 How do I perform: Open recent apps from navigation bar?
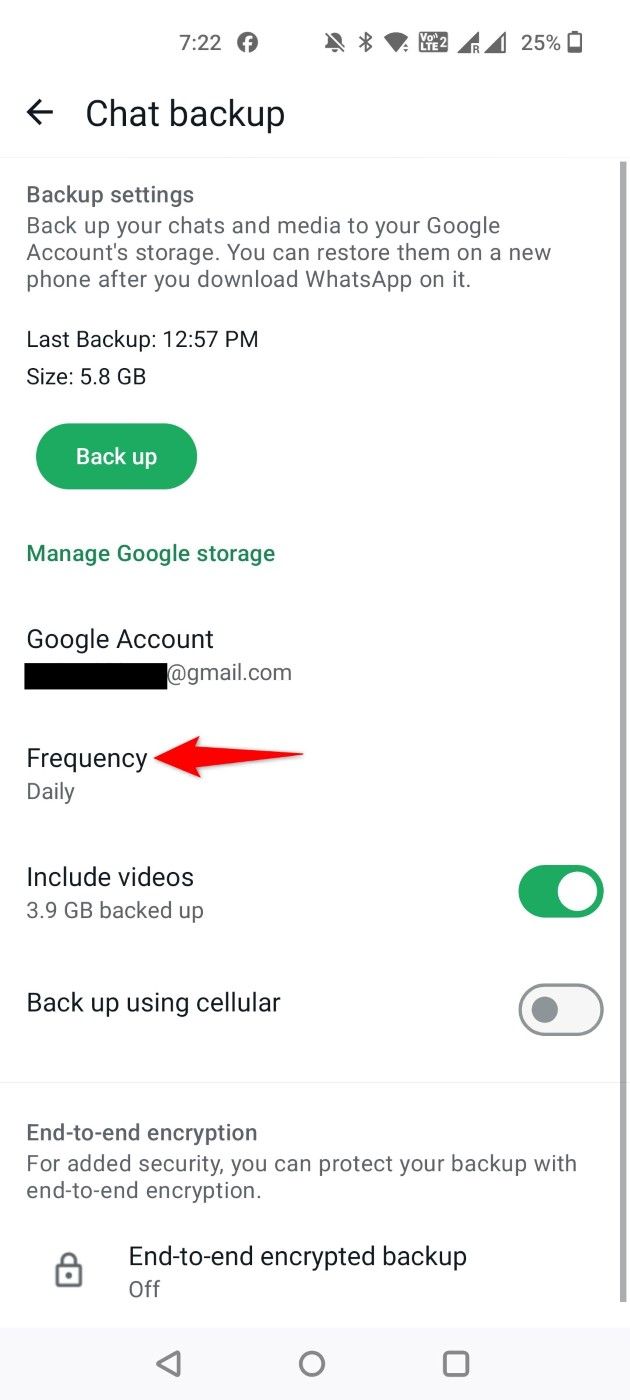click(456, 1363)
